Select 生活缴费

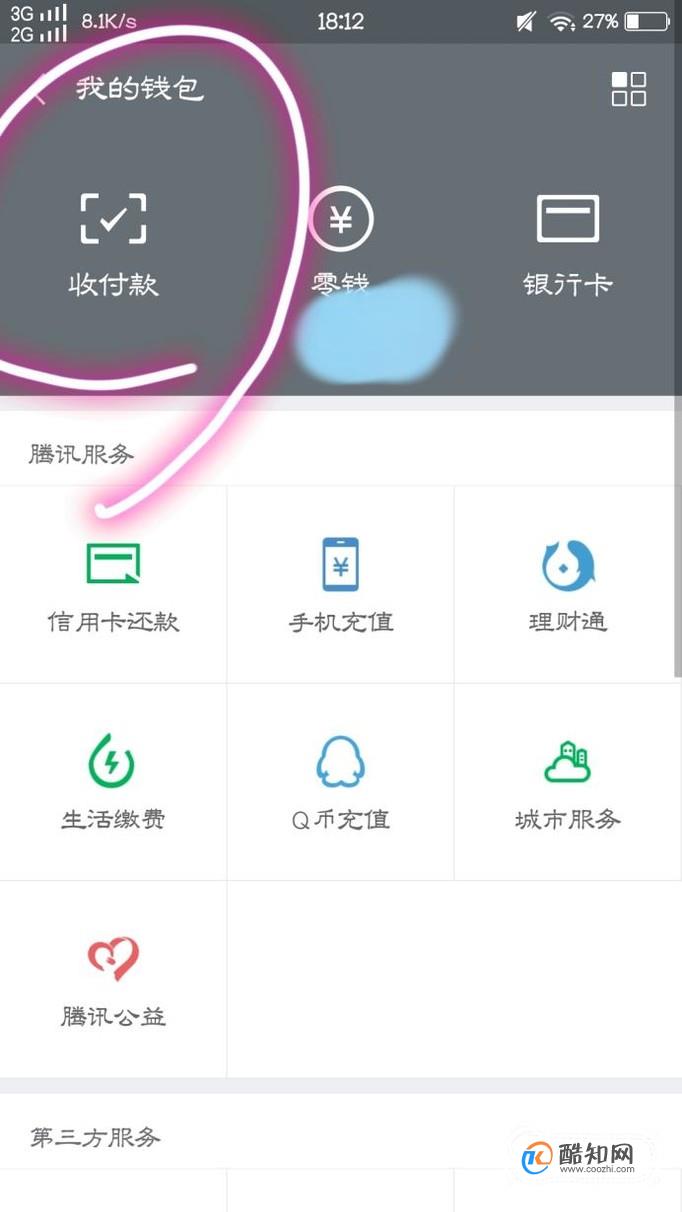click(113, 782)
